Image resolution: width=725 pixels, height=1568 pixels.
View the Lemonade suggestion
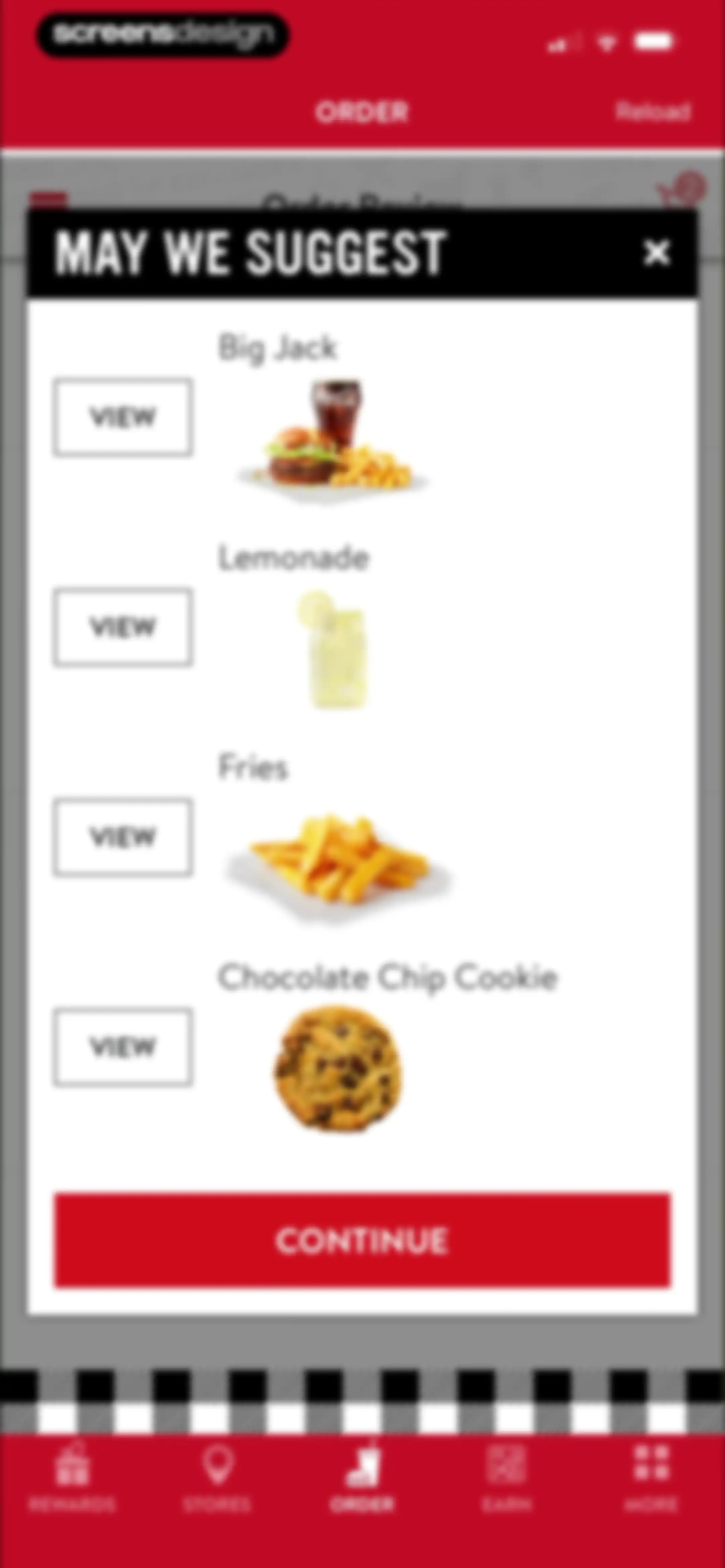[123, 627]
